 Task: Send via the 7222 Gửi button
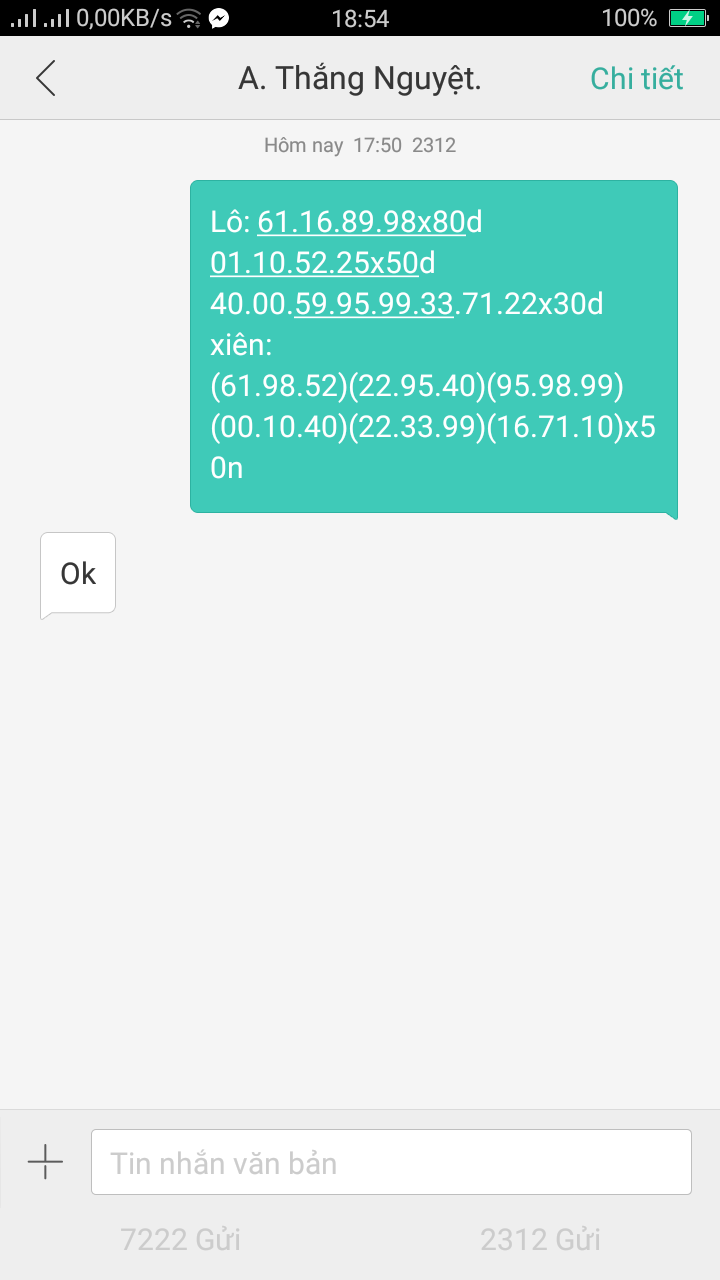pyautogui.click(x=180, y=1240)
